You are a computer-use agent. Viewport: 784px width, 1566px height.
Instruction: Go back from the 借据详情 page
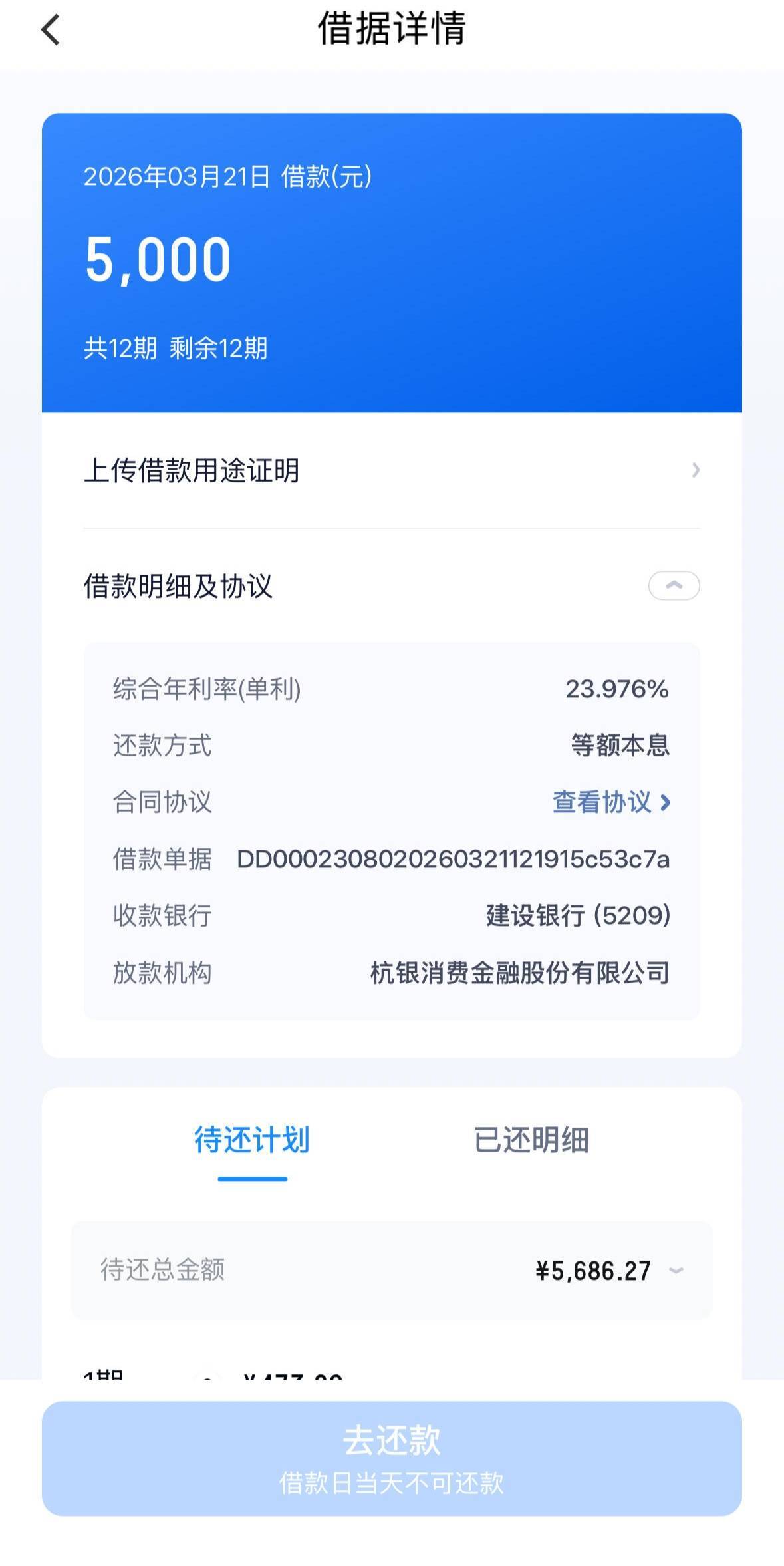51,30
